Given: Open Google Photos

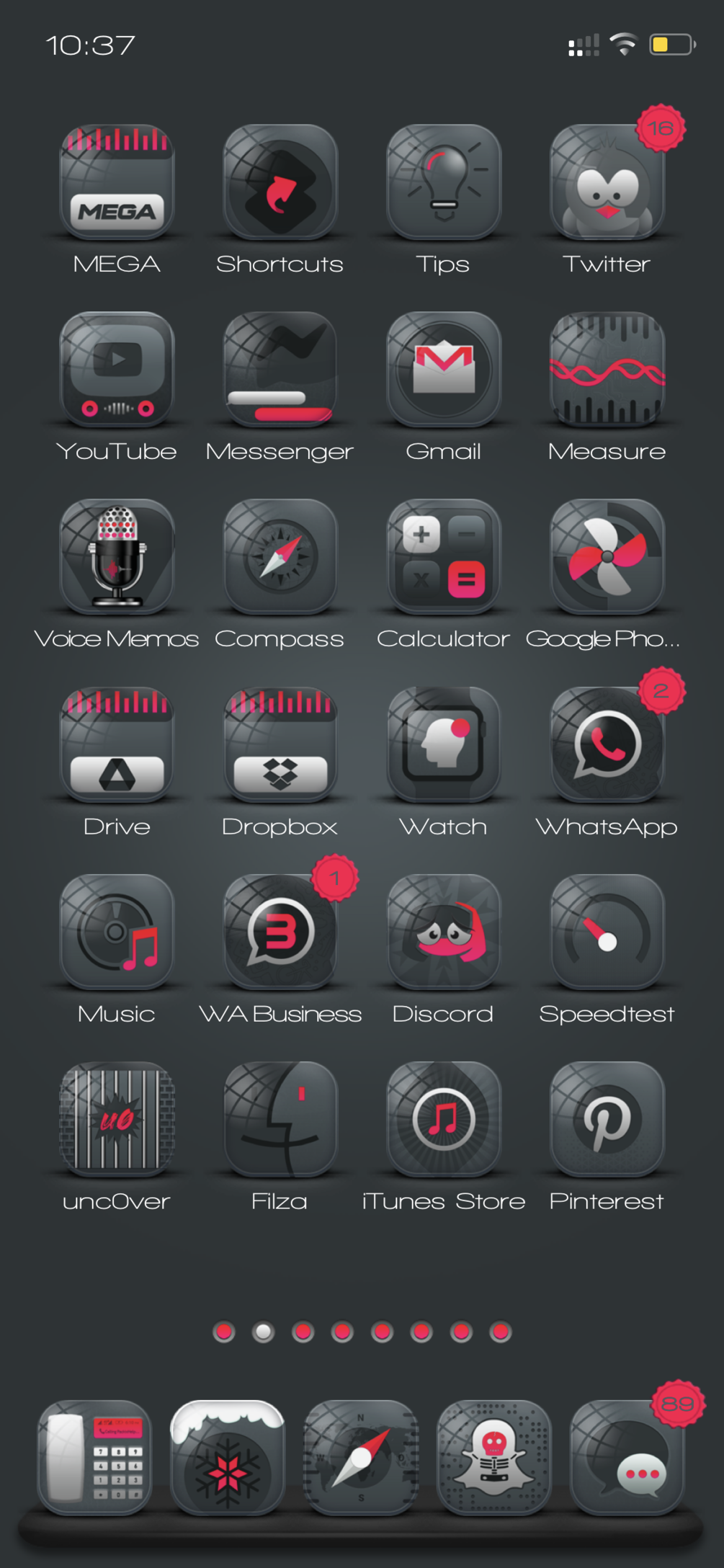Looking at the screenshot, I should click(x=607, y=557).
